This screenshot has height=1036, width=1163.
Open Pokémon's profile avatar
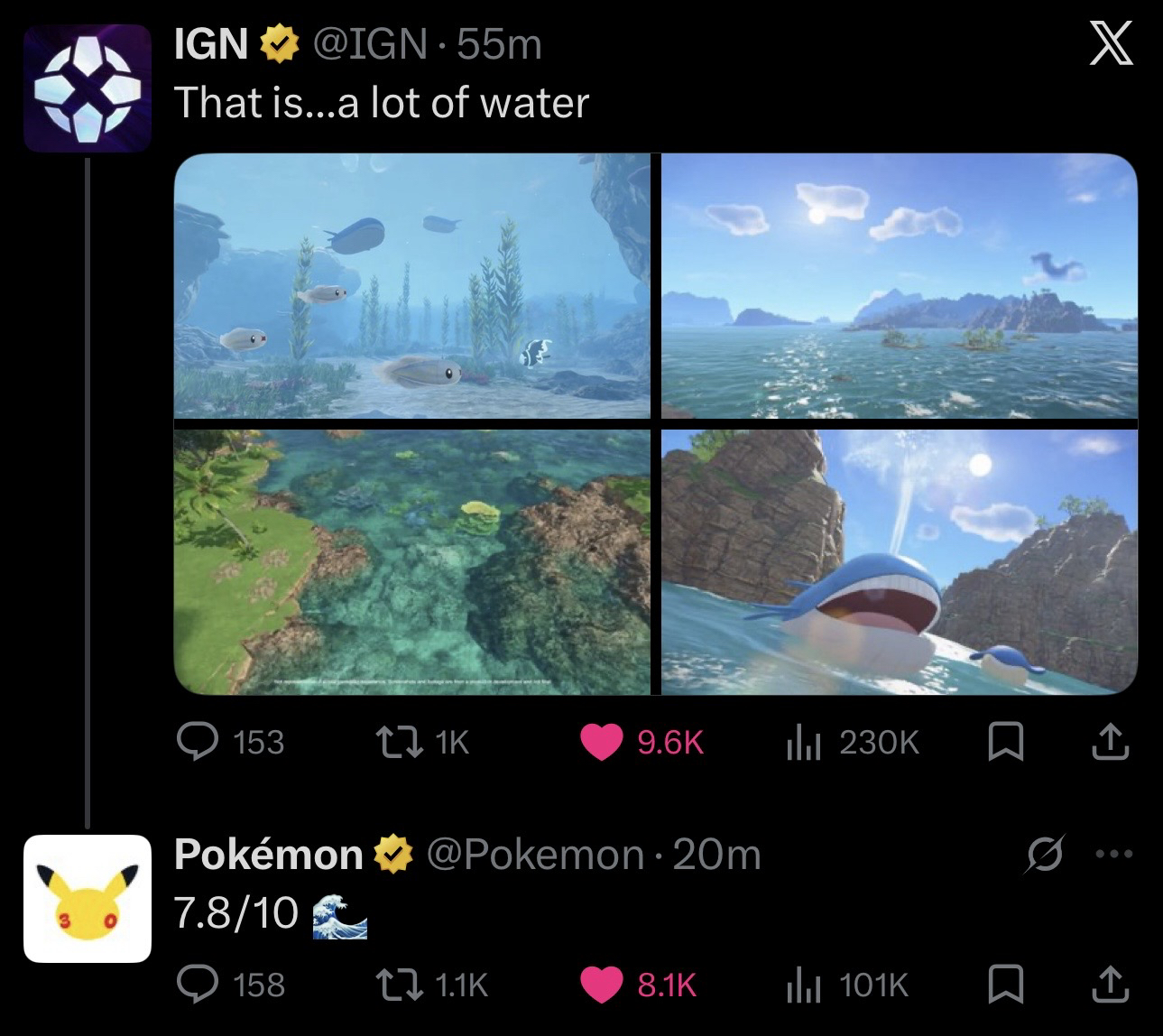87,899
